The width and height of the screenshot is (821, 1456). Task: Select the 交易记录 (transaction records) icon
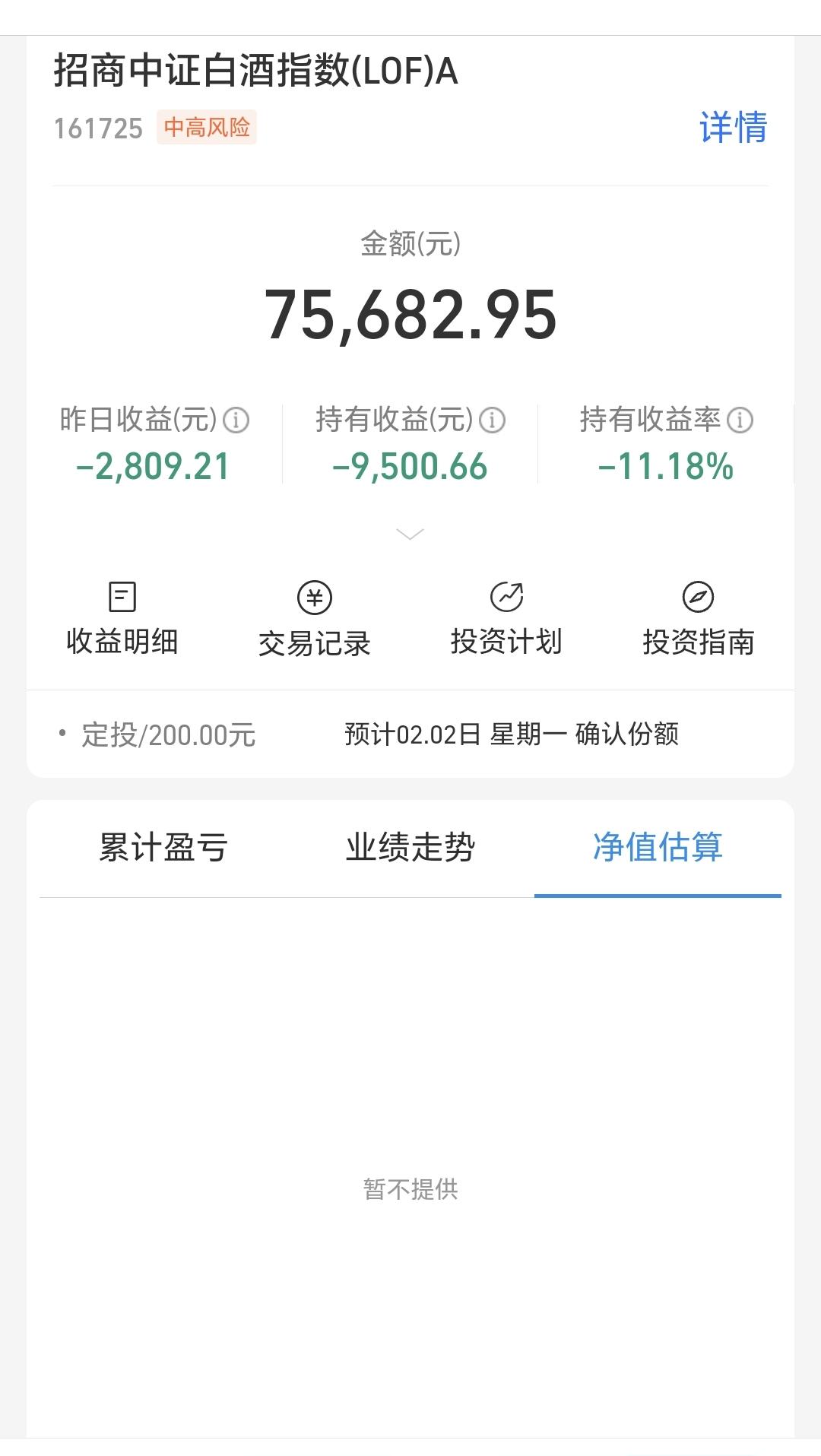315,617
